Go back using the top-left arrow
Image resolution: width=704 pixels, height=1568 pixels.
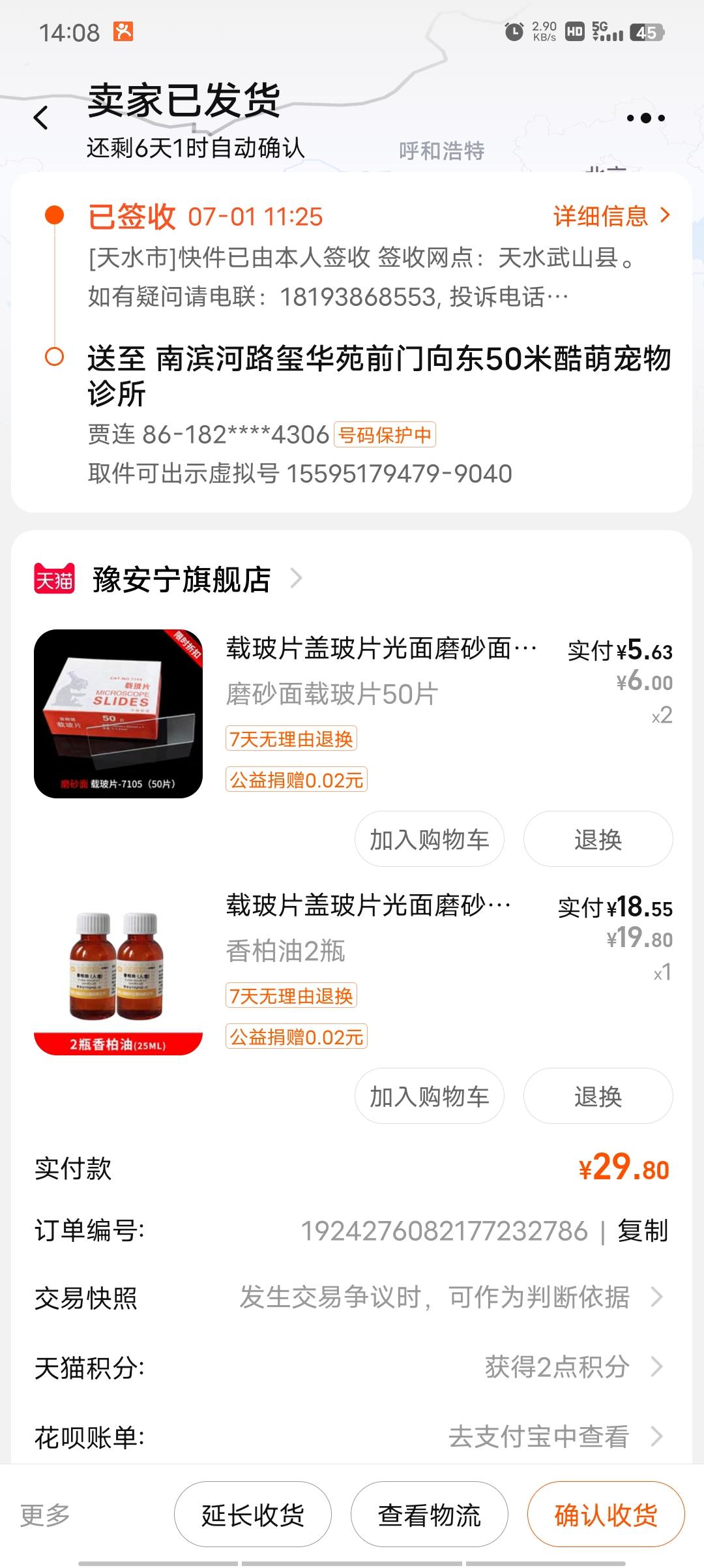41,118
